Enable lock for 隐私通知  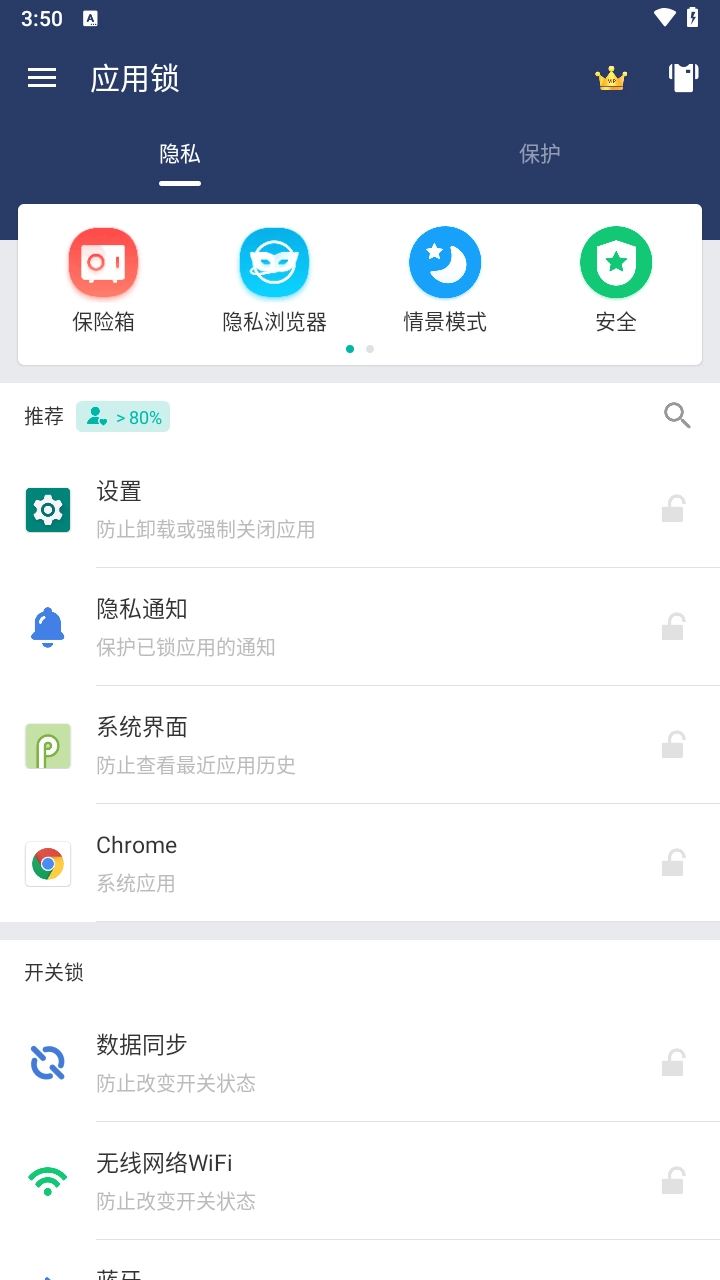click(x=673, y=627)
